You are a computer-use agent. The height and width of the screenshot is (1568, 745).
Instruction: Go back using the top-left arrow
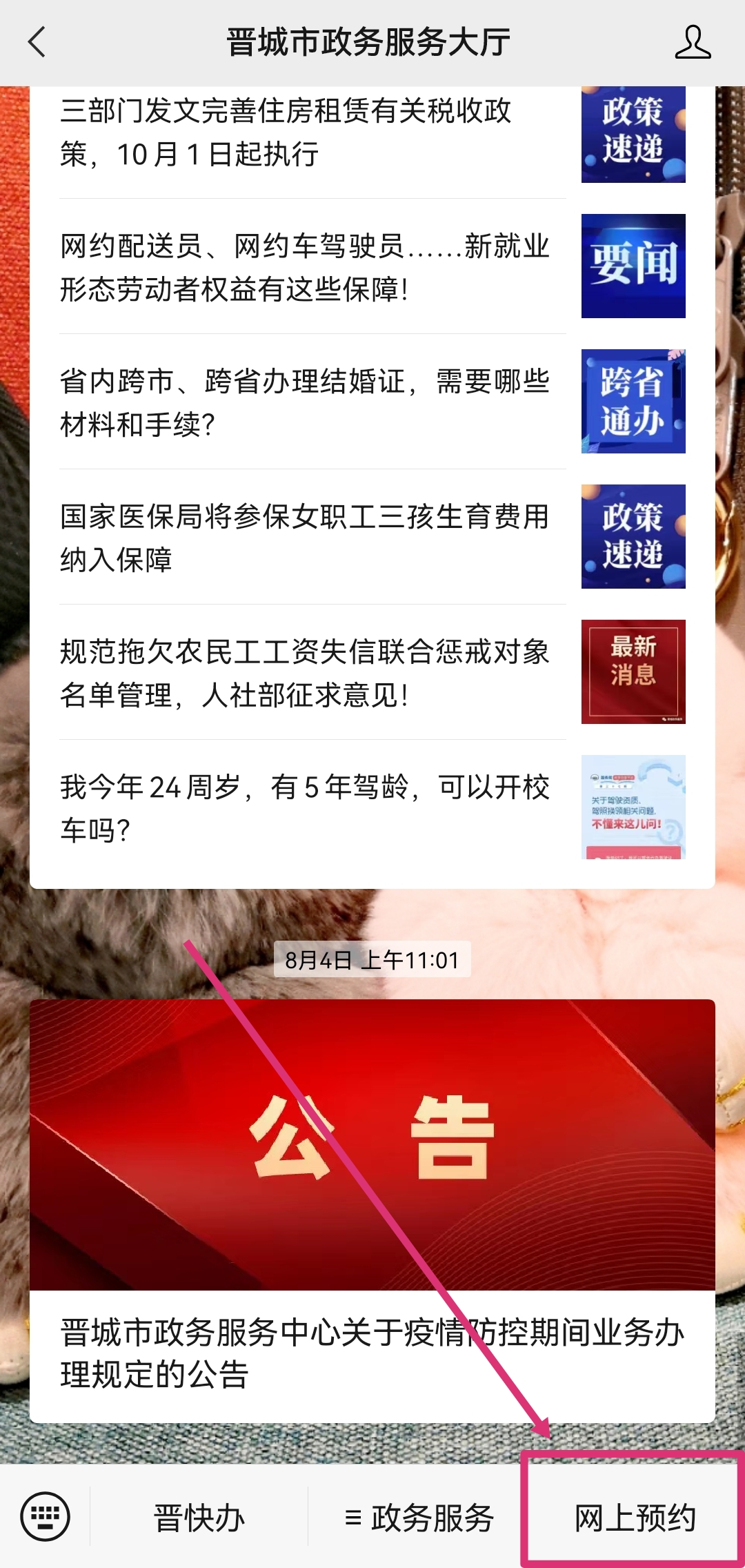[37, 42]
